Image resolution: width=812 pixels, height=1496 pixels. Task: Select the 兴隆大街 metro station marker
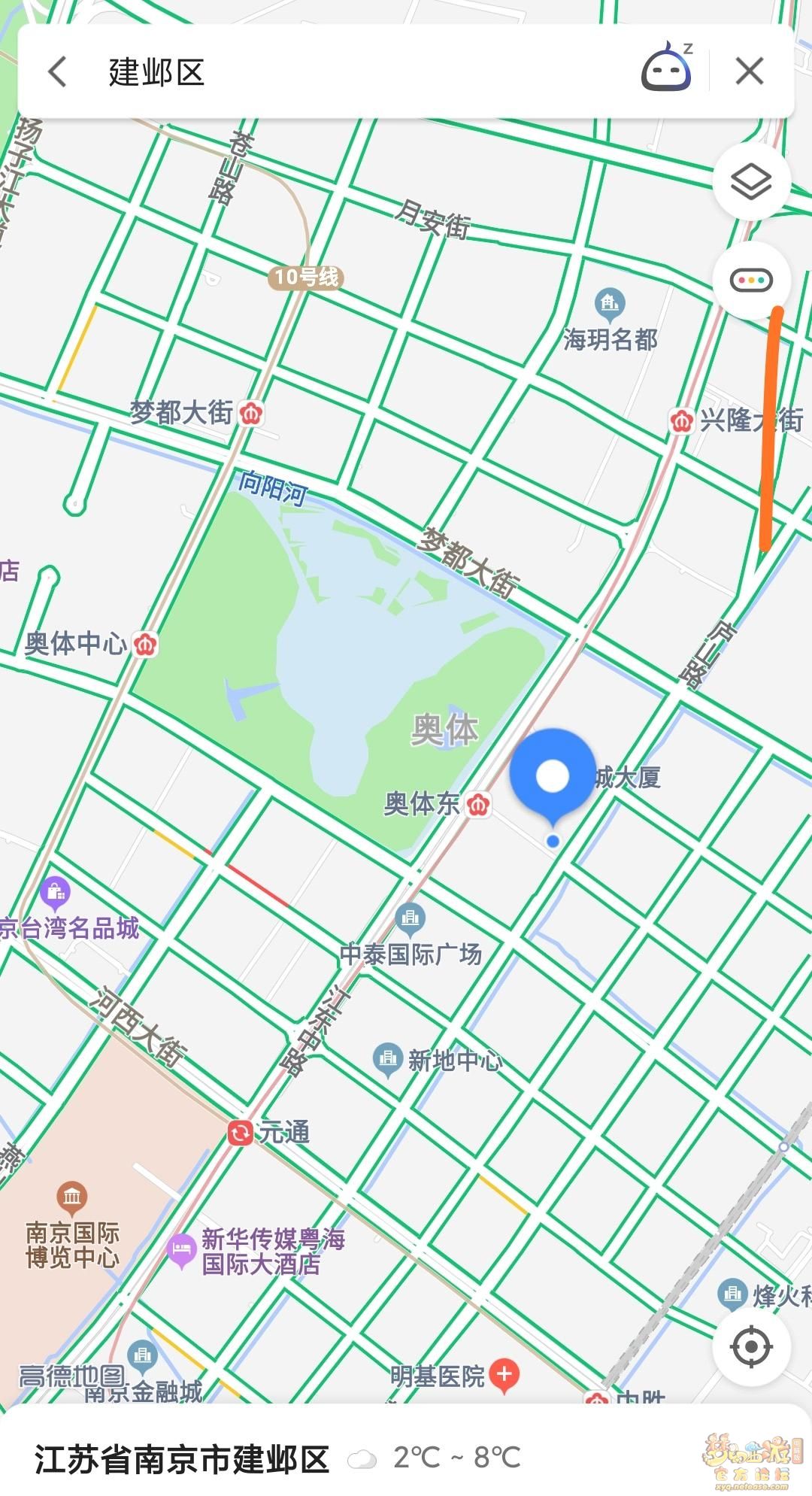click(682, 420)
